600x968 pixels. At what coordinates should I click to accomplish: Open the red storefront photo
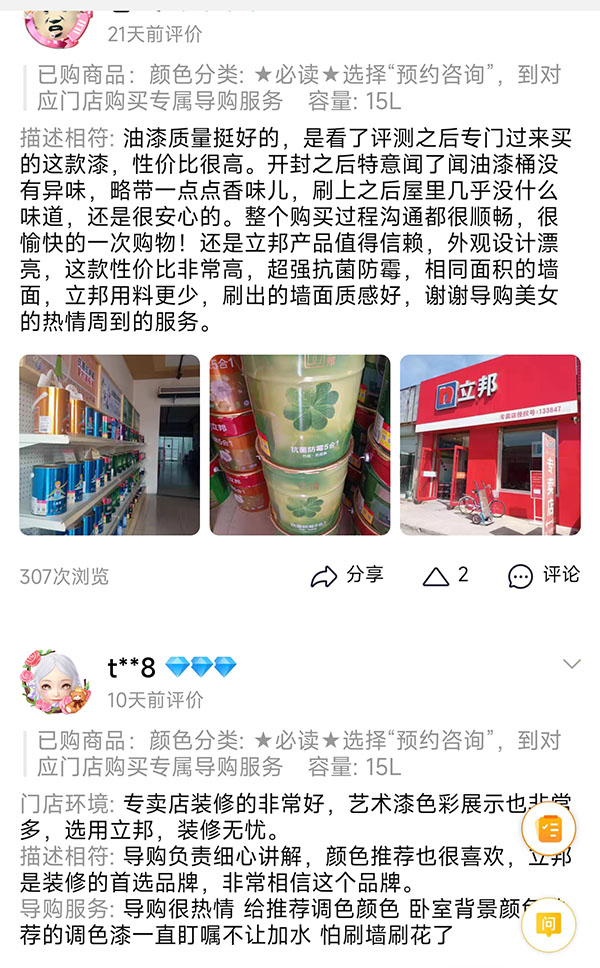coord(490,444)
